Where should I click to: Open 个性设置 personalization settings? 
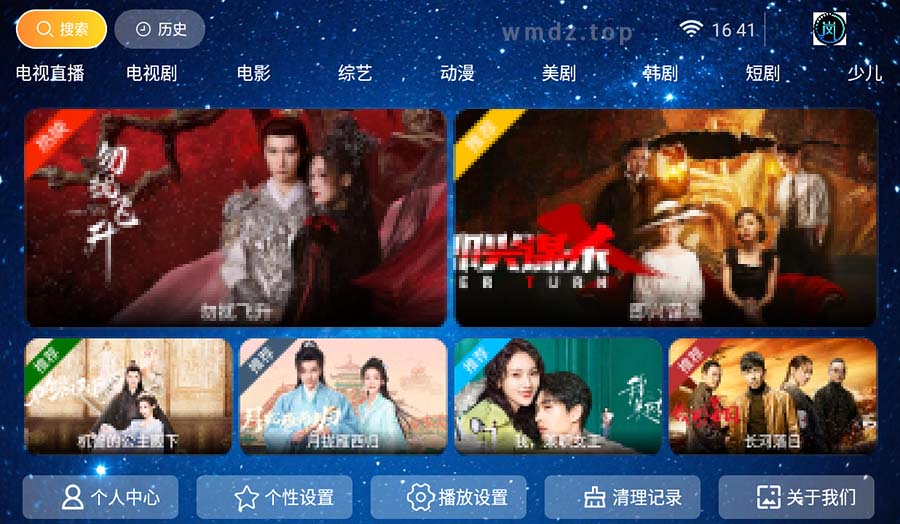click(274, 497)
